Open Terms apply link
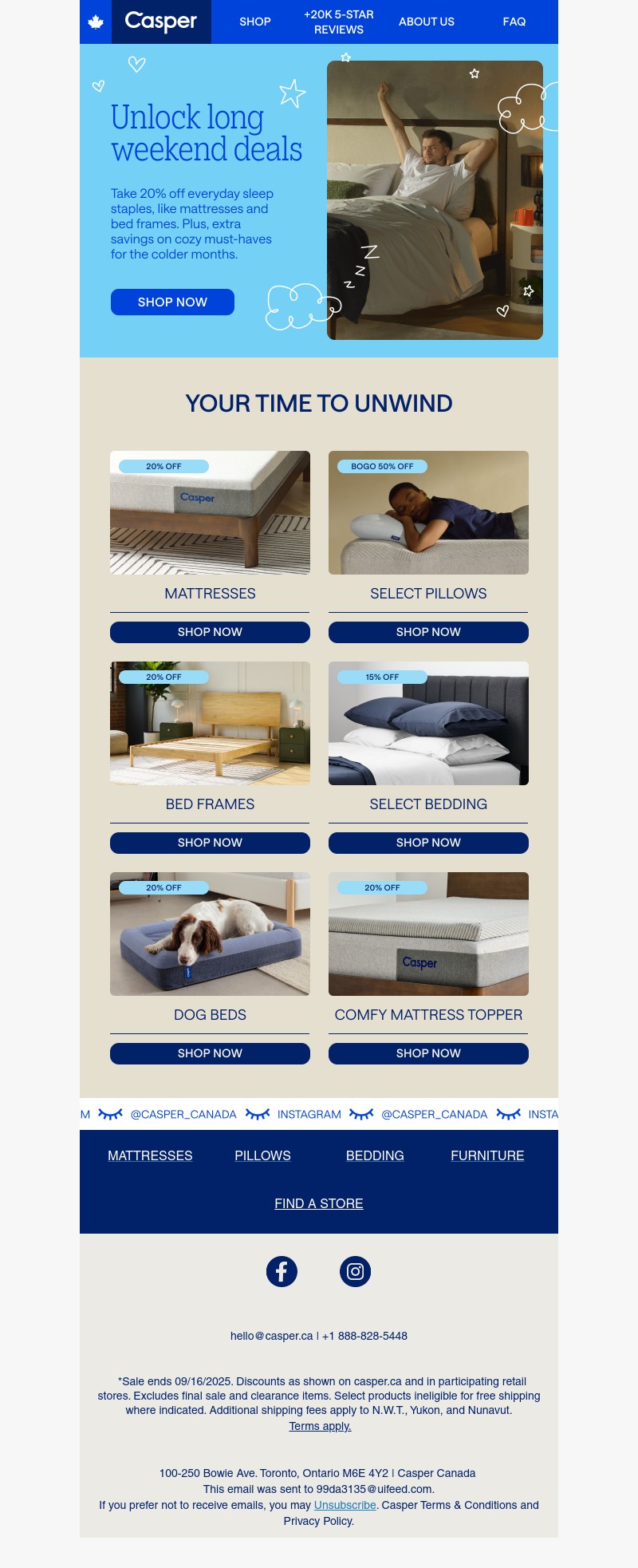The image size is (638, 1568). [320, 1426]
